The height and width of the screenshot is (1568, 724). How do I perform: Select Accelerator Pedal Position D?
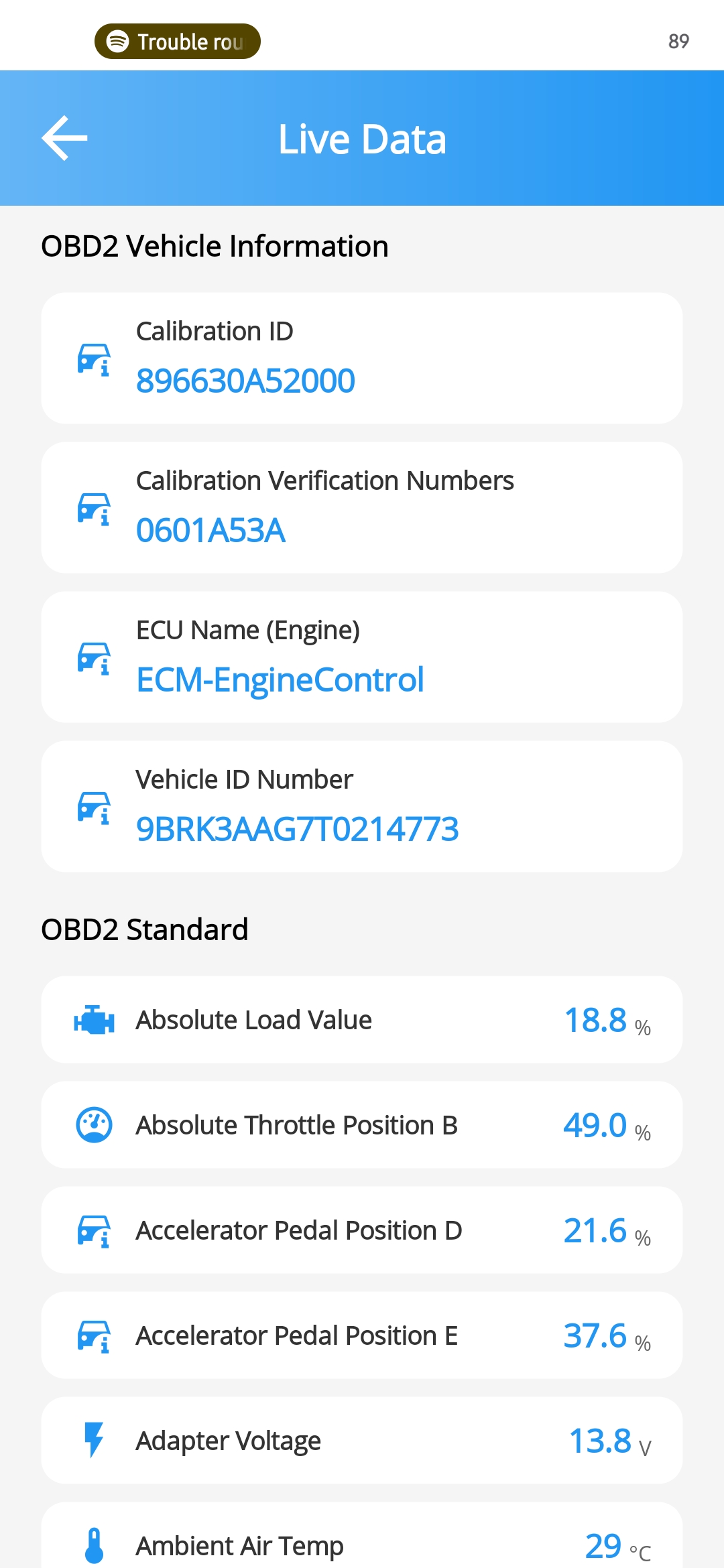[x=362, y=1230]
